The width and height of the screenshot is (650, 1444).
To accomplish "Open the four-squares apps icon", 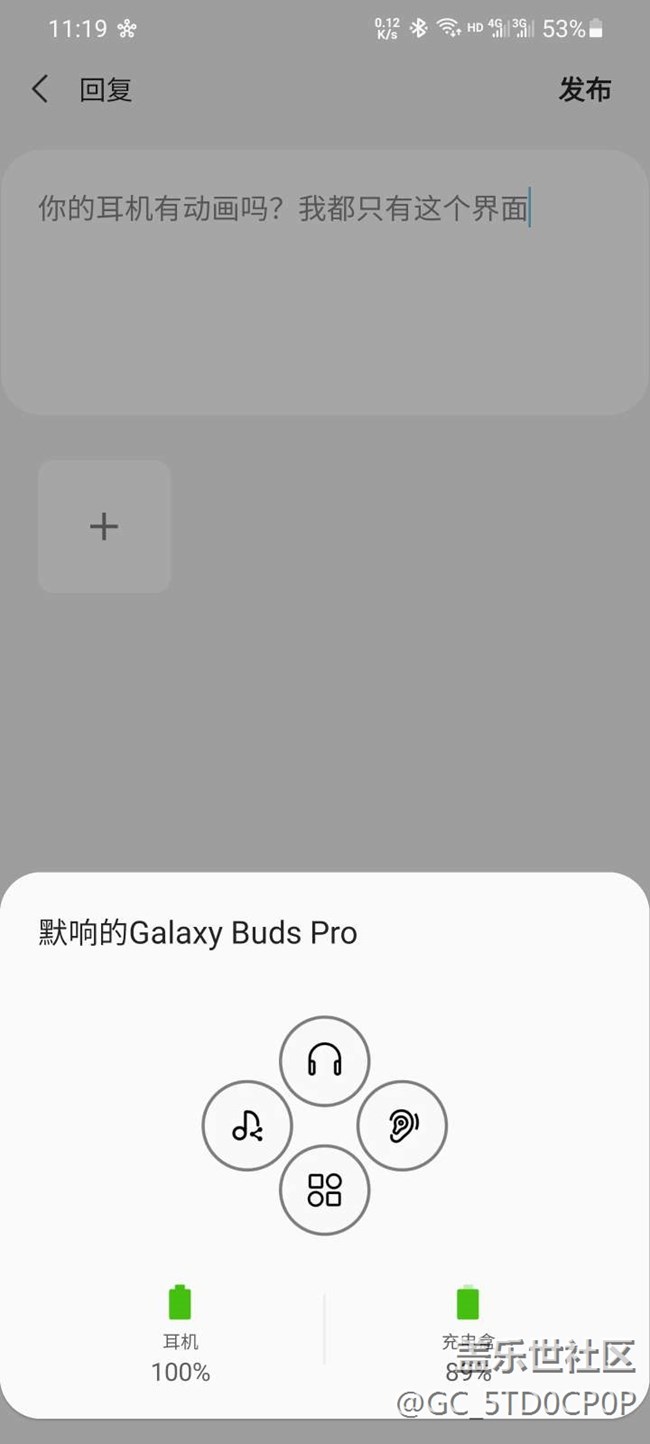I will (325, 1190).
